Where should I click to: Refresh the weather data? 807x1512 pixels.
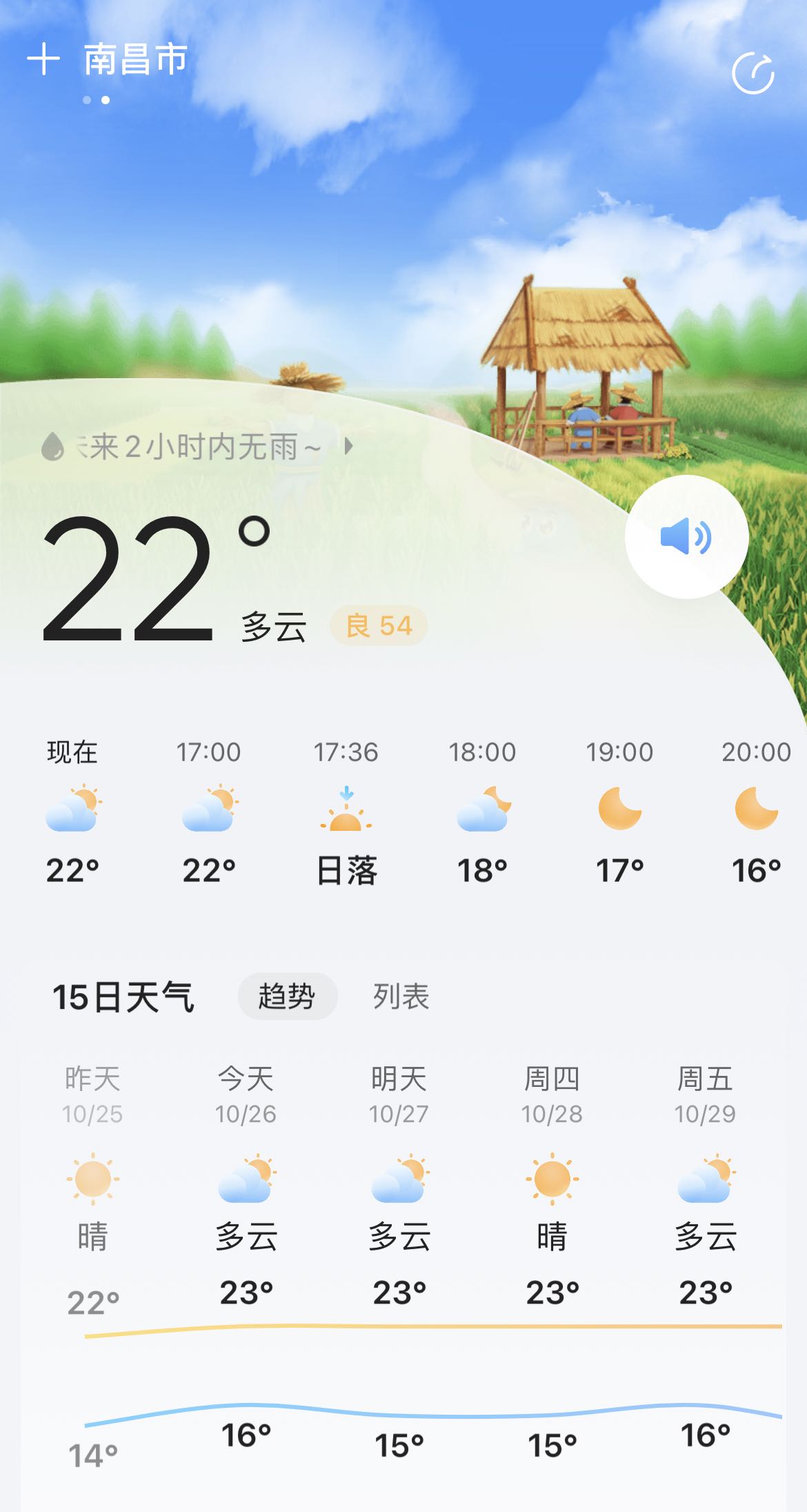pos(753,73)
